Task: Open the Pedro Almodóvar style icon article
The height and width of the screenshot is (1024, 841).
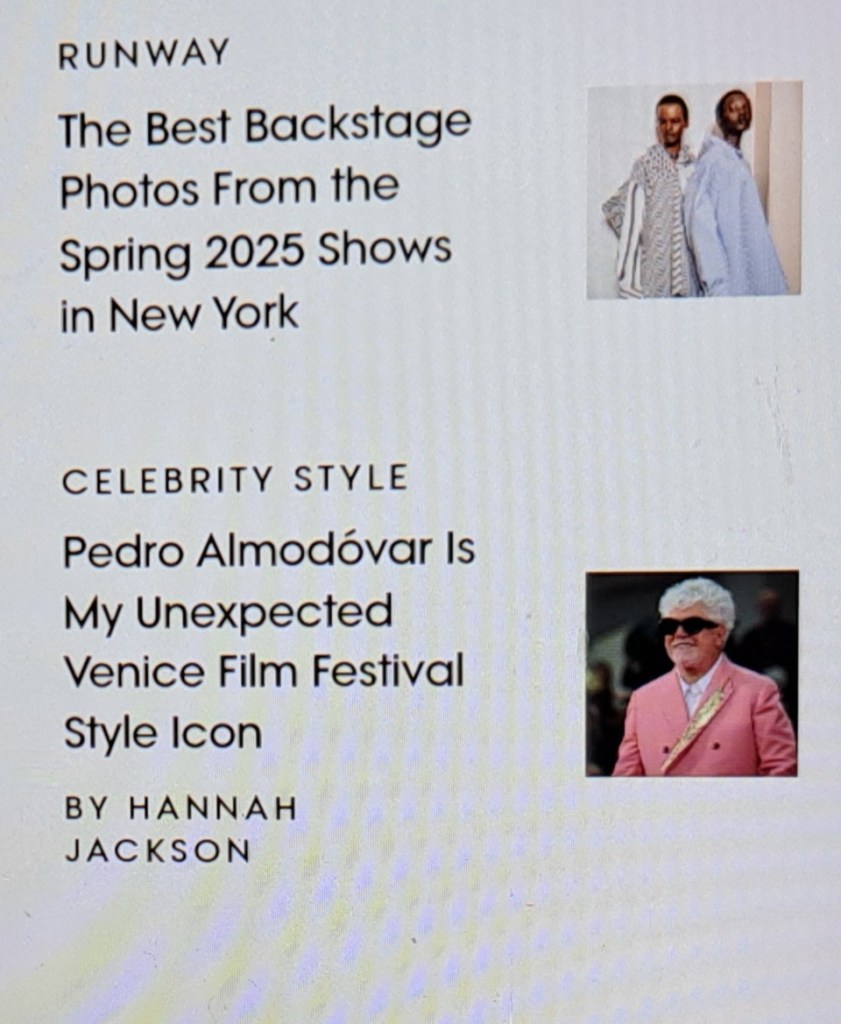Action: (268, 641)
